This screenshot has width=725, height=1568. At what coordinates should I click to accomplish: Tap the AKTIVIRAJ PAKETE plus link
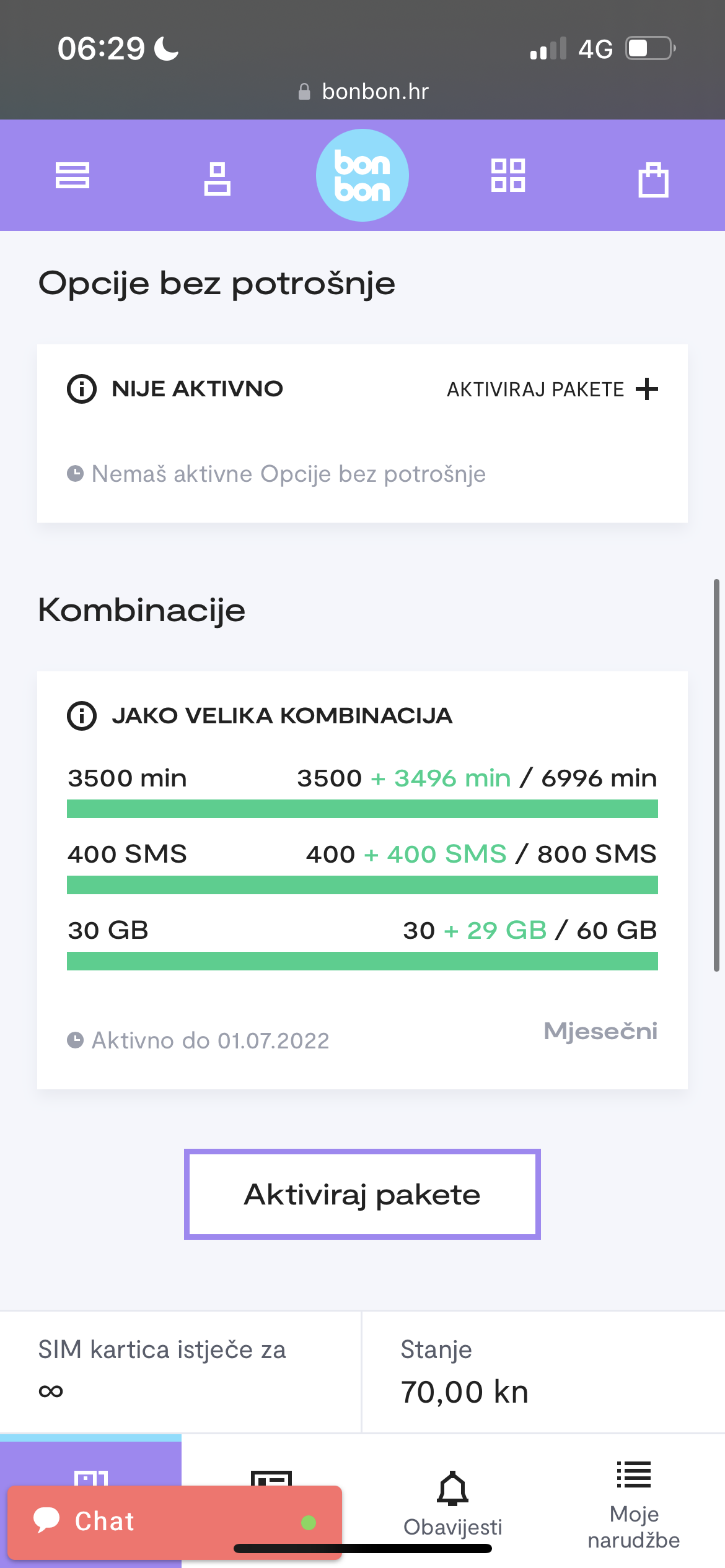click(552, 390)
